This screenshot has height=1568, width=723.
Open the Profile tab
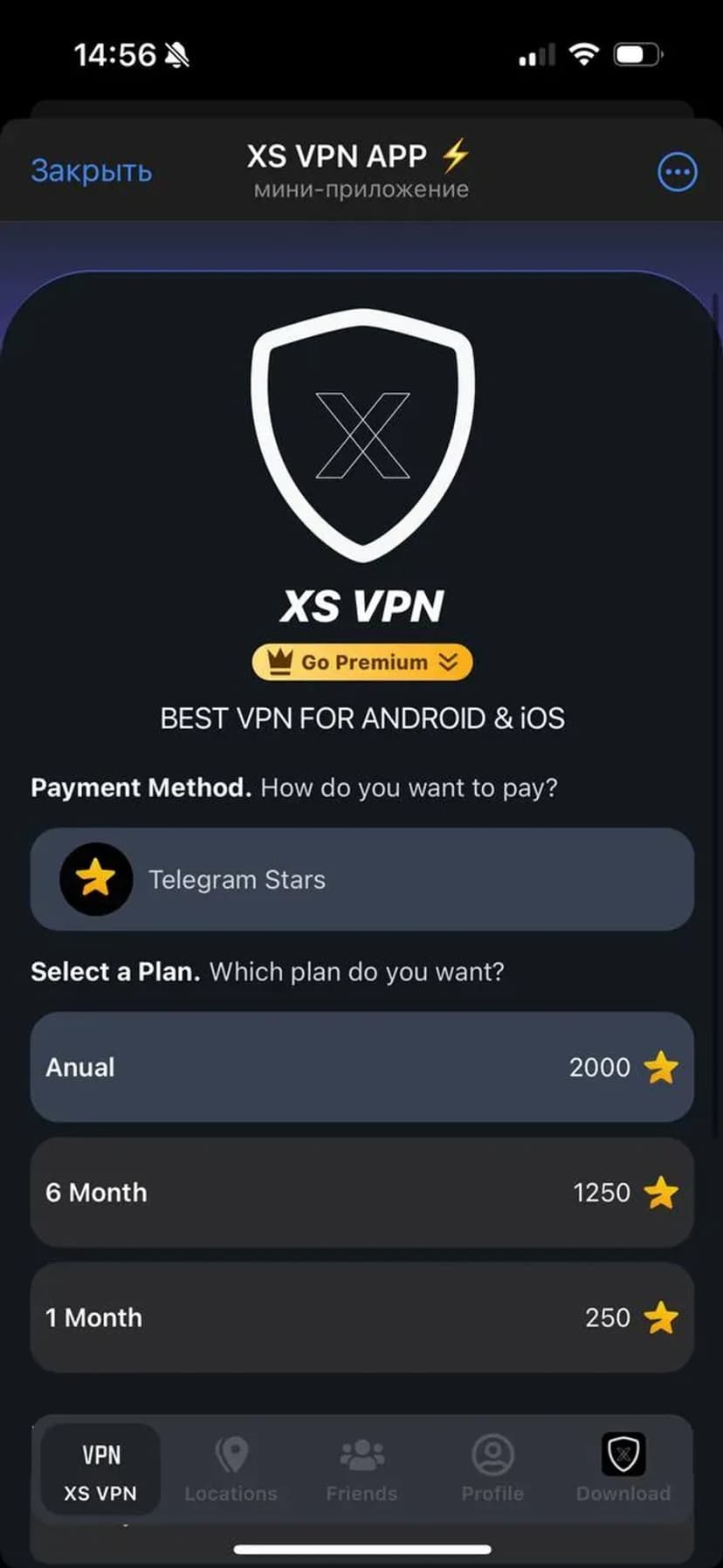492,1471
